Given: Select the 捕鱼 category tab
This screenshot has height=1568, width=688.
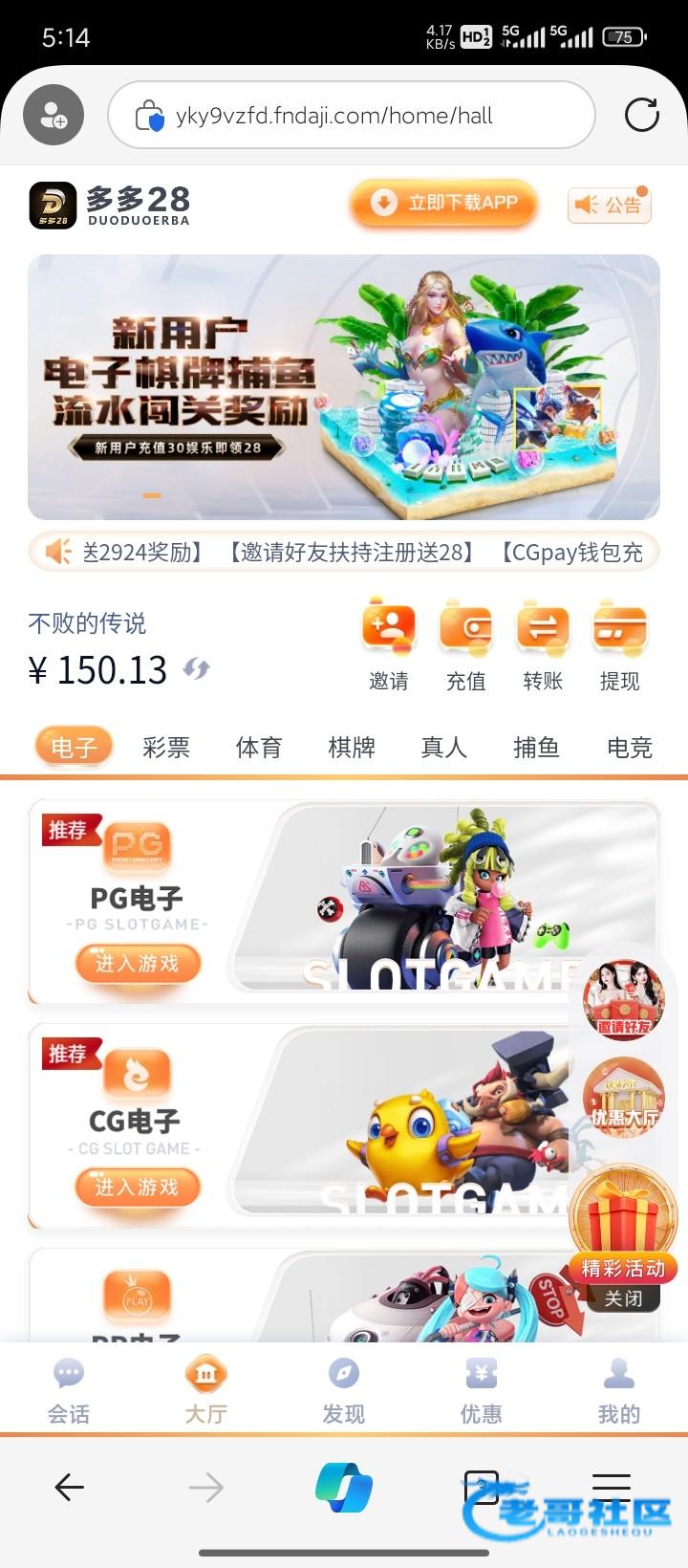Looking at the screenshot, I should (536, 747).
